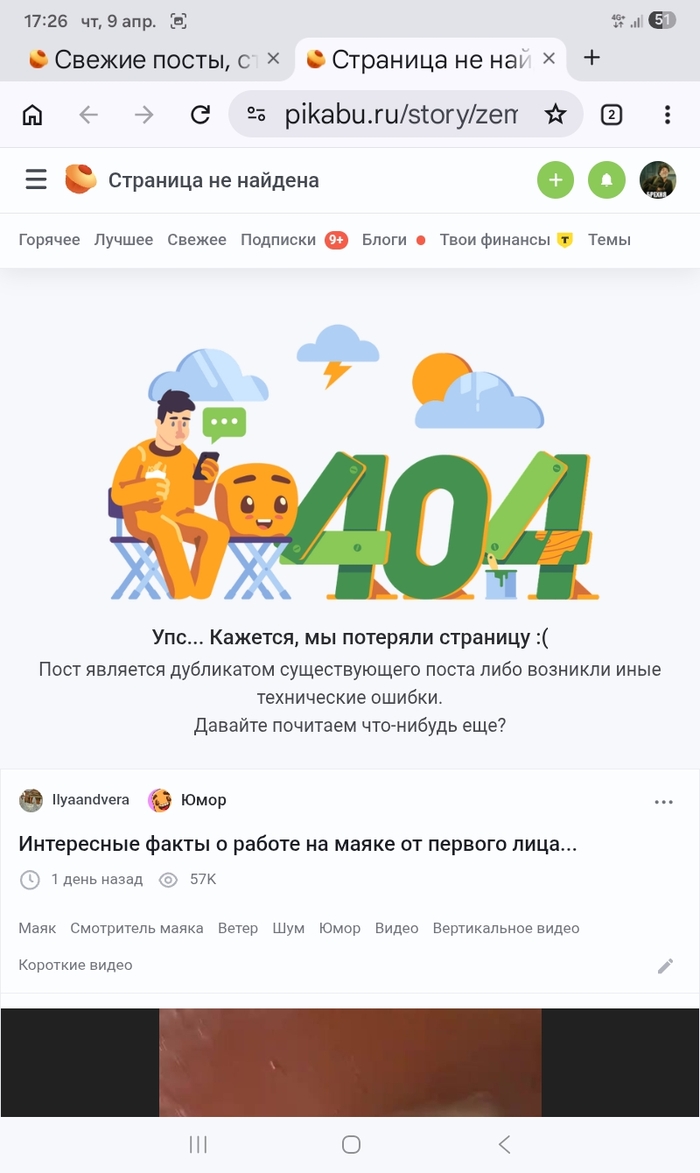Open the post about lighthouse work facts

(298, 844)
